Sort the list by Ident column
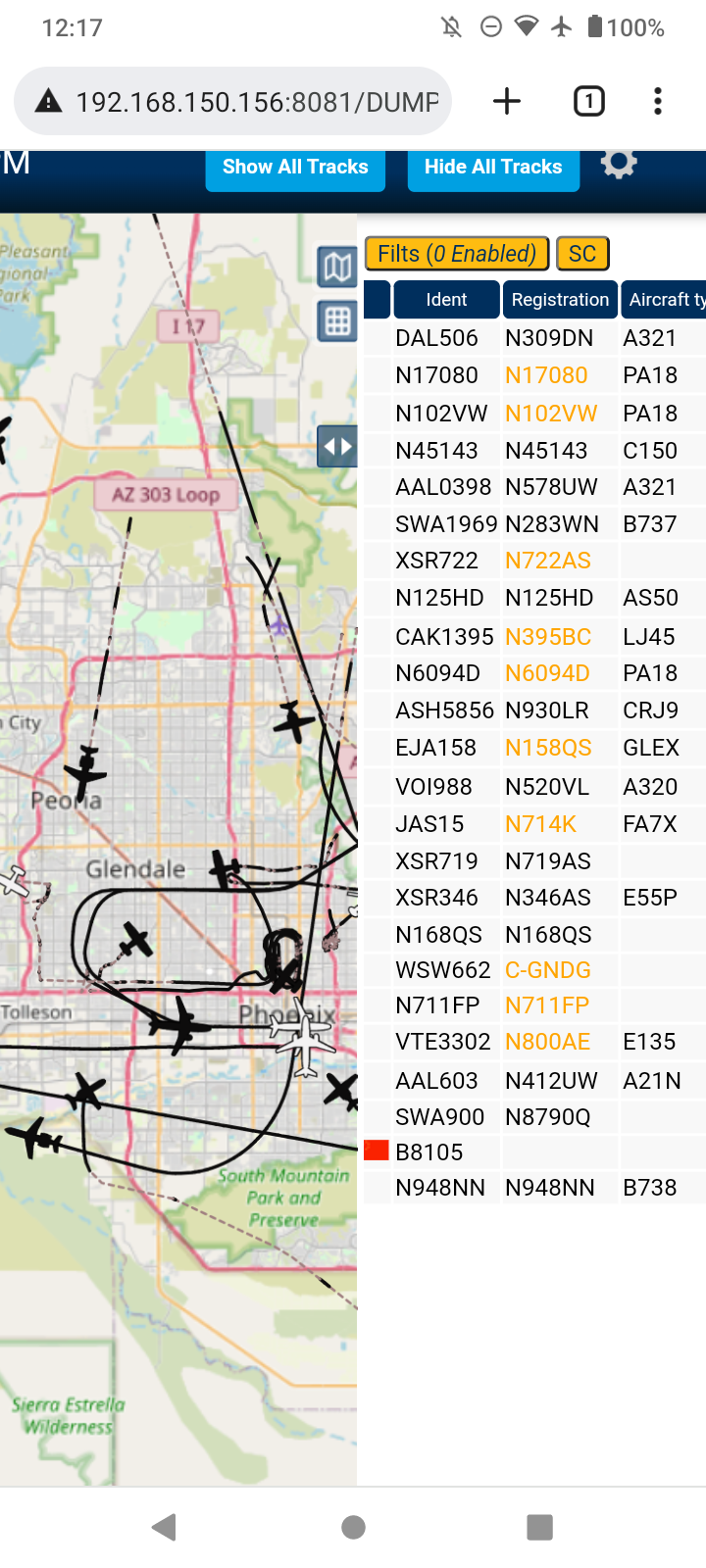Screen dimensions: 706x1568 coord(447,300)
